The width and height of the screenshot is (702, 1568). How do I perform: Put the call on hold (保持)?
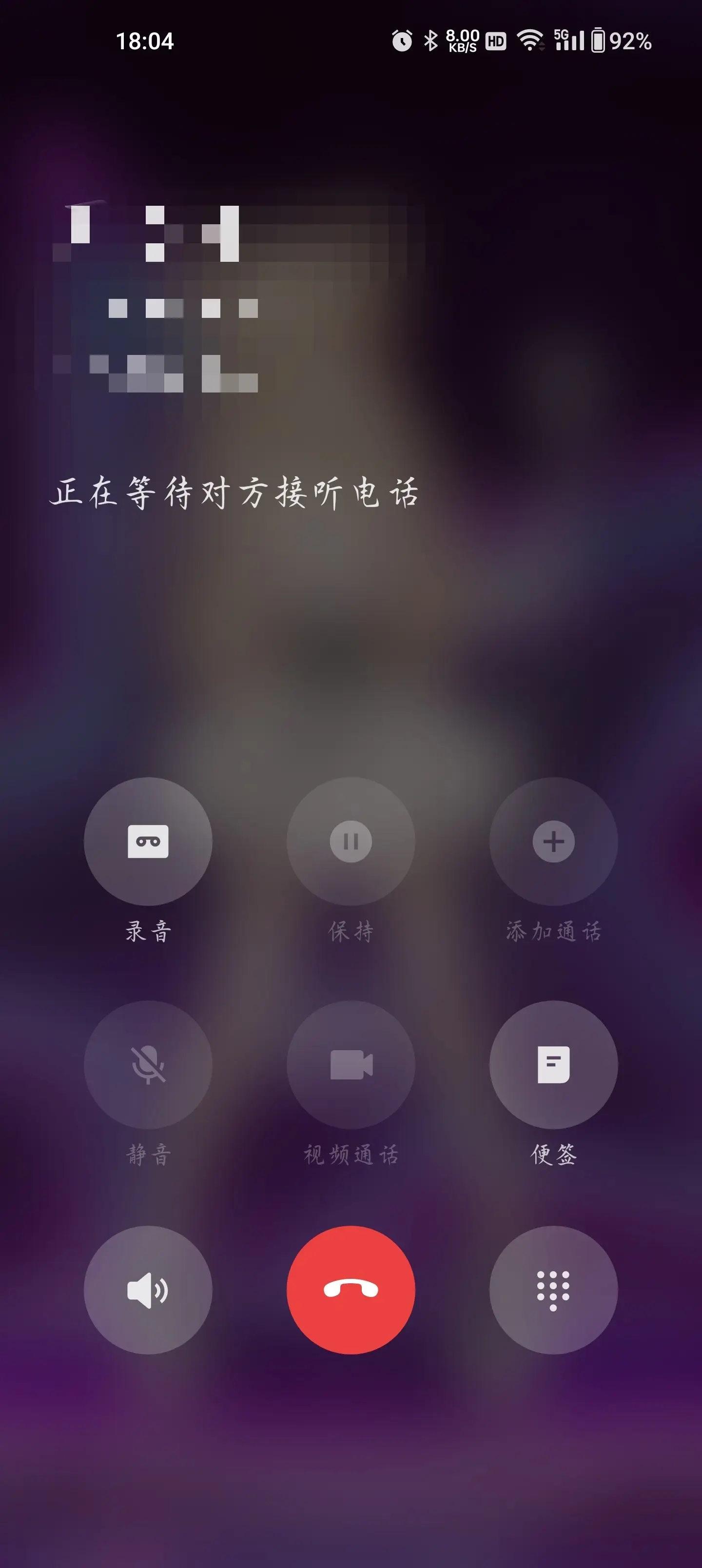(x=351, y=841)
